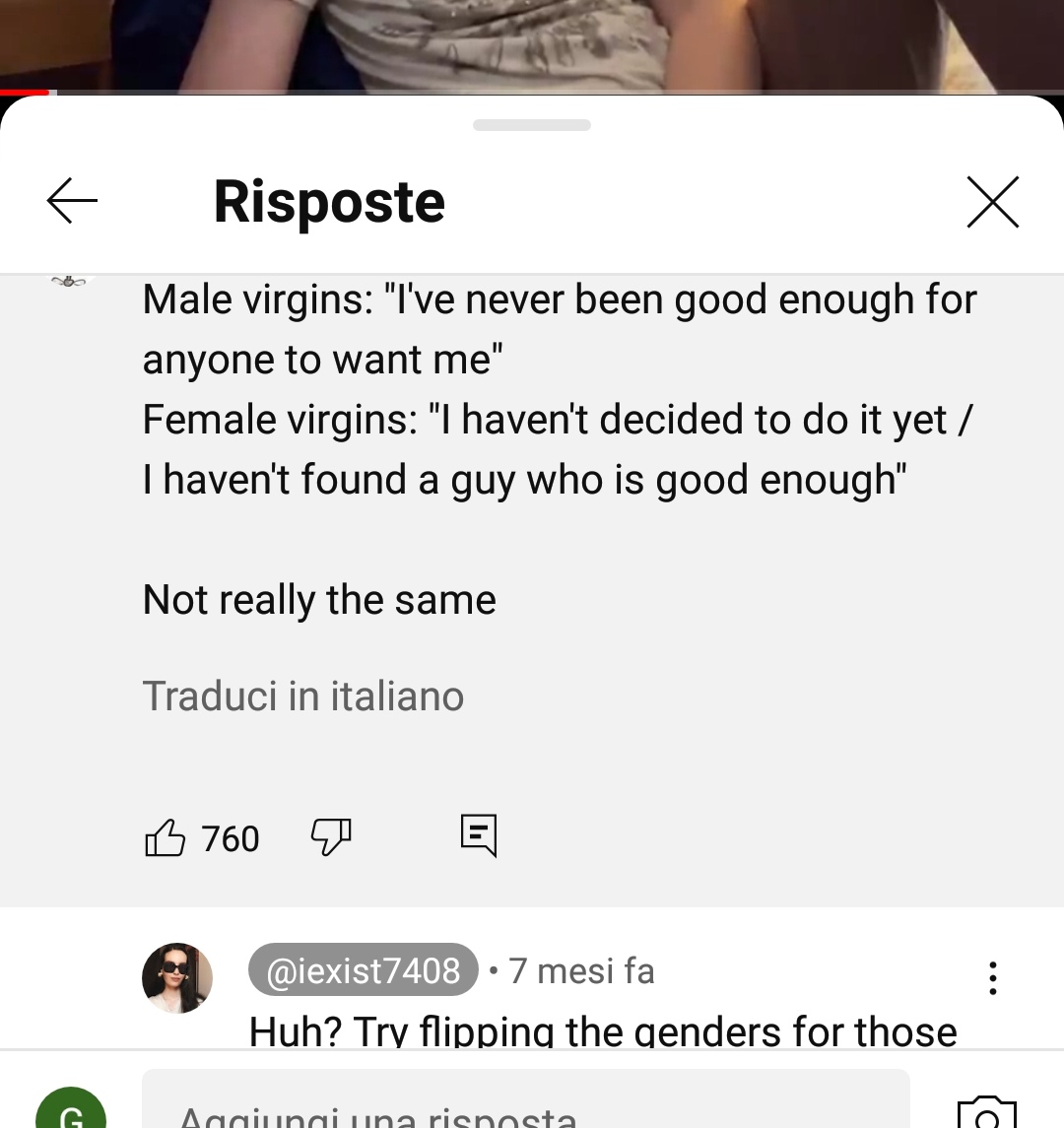Go back from the Risposte panel
Viewport: 1064px width, 1128px height.
point(72,202)
